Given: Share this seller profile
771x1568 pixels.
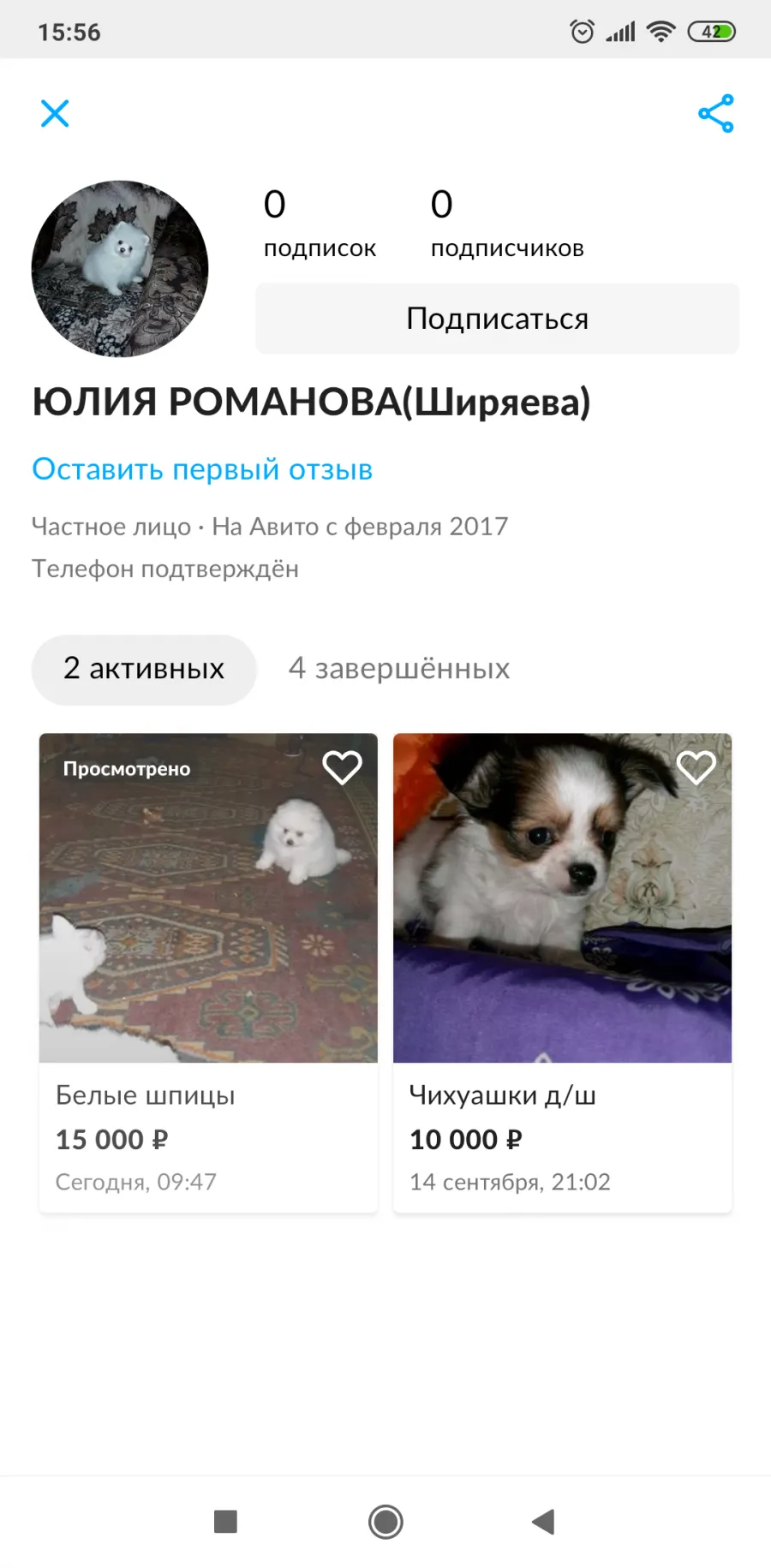Looking at the screenshot, I should coord(716,113).
